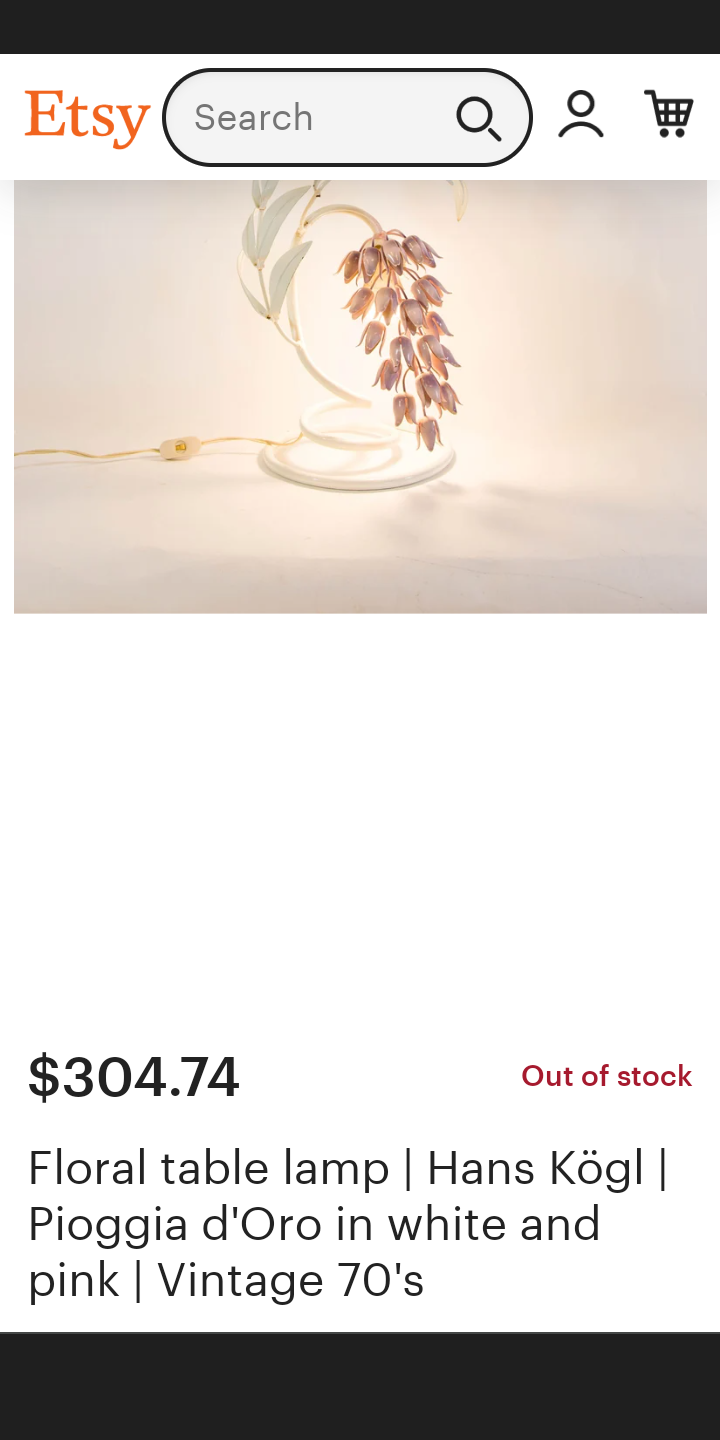720x1440 pixels.
Task: Tap the search input field
Action: tap(310, 118)
